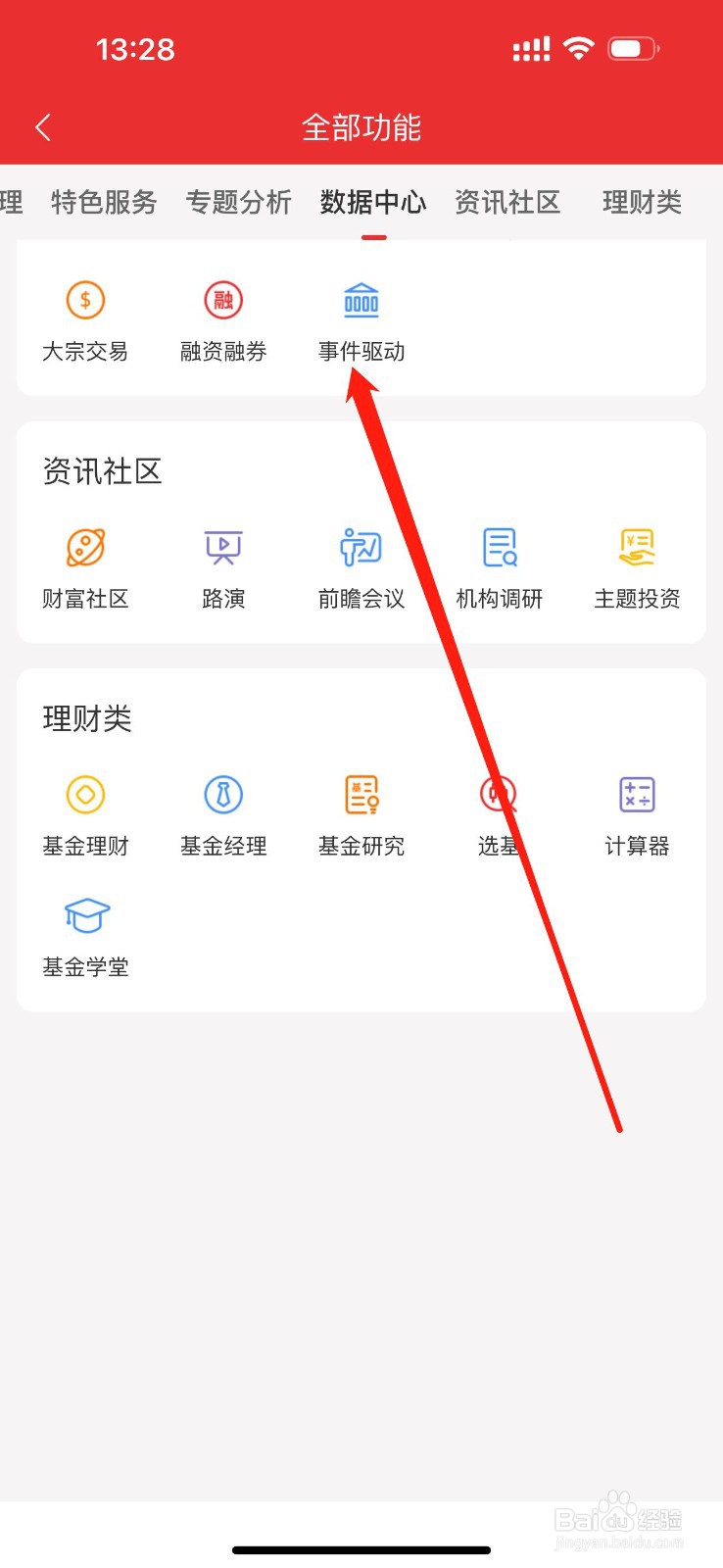Screen dimensions: 723x1568
Task: Select the 融资融券 margin trading icon
Action: pos(222,318)
